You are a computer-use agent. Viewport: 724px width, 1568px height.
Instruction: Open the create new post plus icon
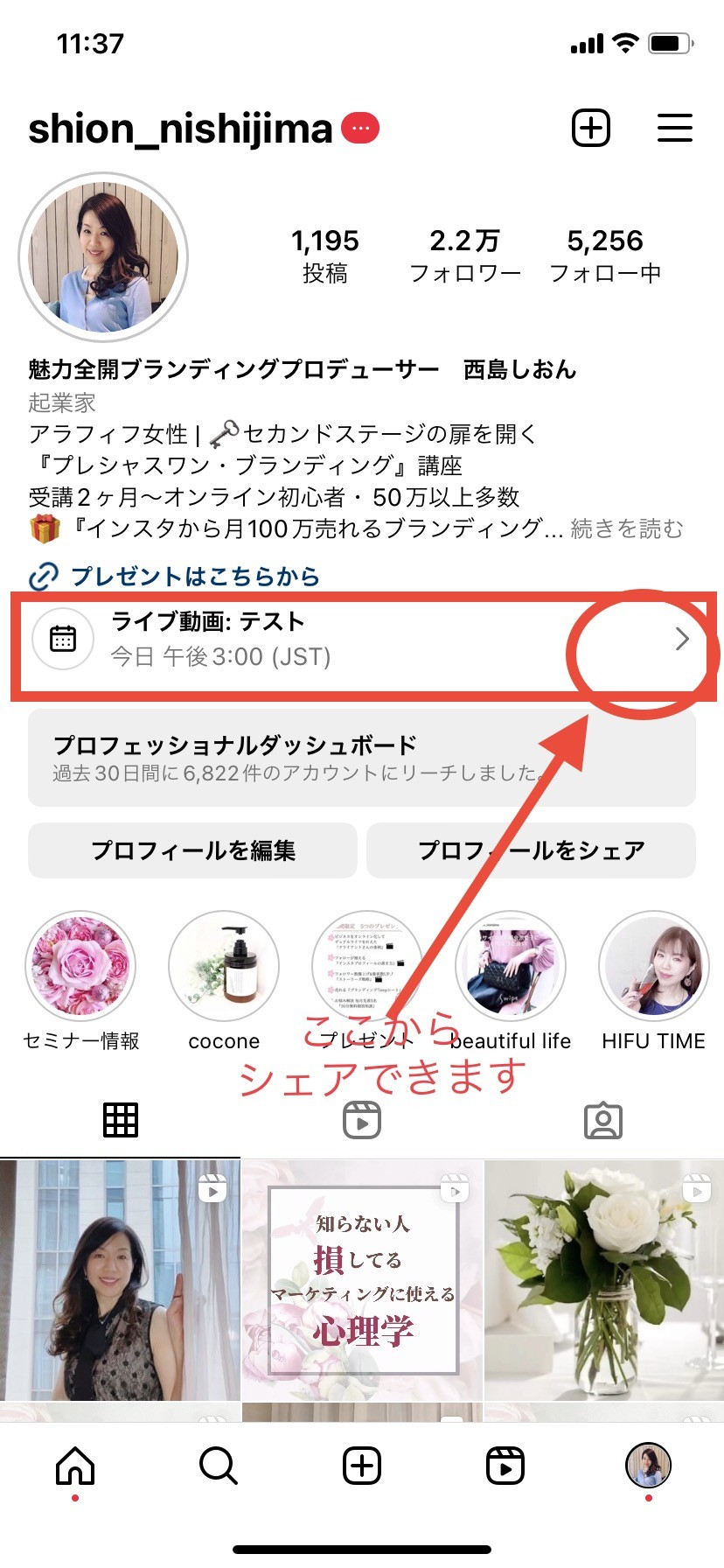pyautogui.click(x=591, y=129)
